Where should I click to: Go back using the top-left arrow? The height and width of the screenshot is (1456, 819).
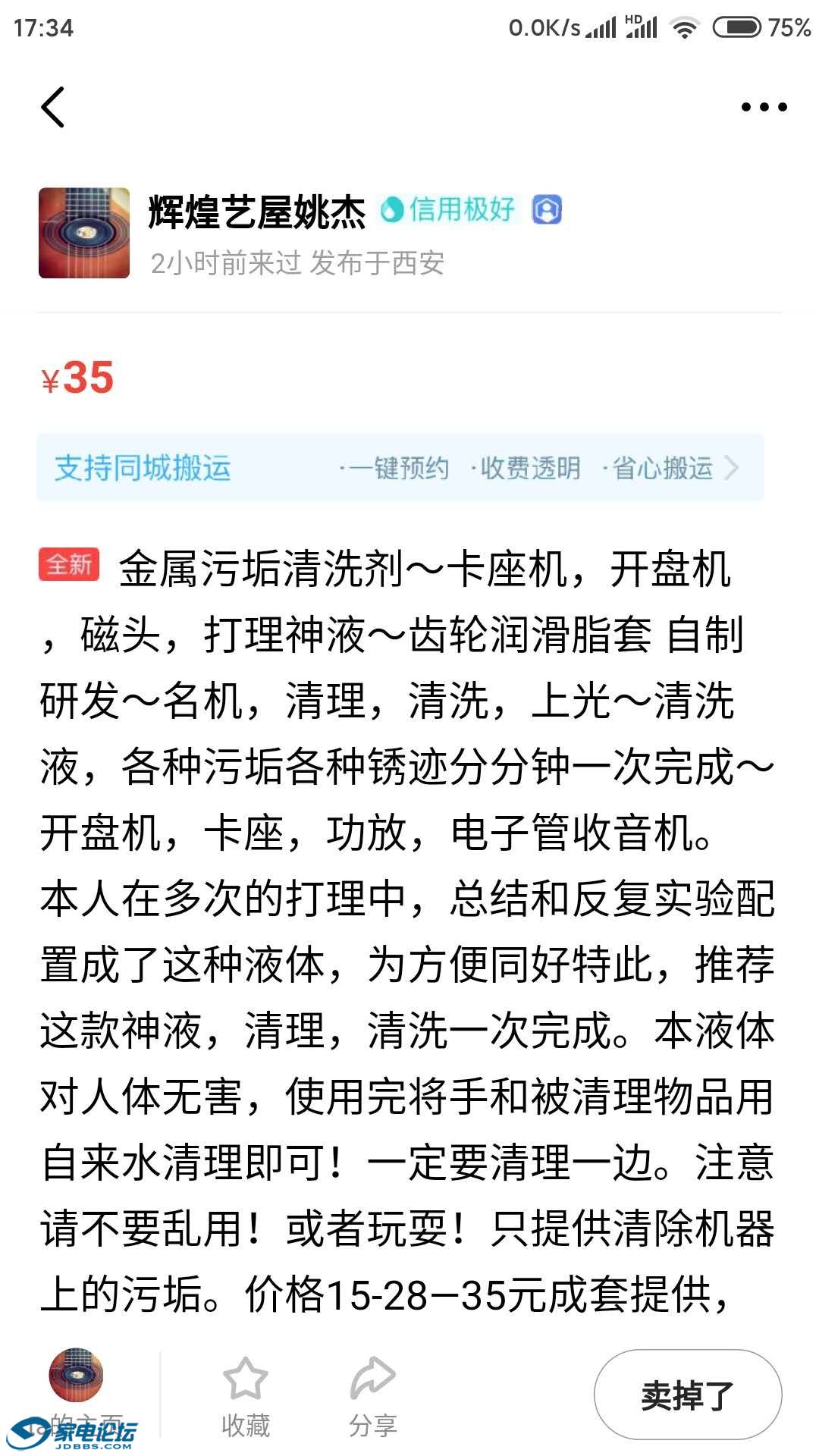pyautogui.click(x=53, y=107)
